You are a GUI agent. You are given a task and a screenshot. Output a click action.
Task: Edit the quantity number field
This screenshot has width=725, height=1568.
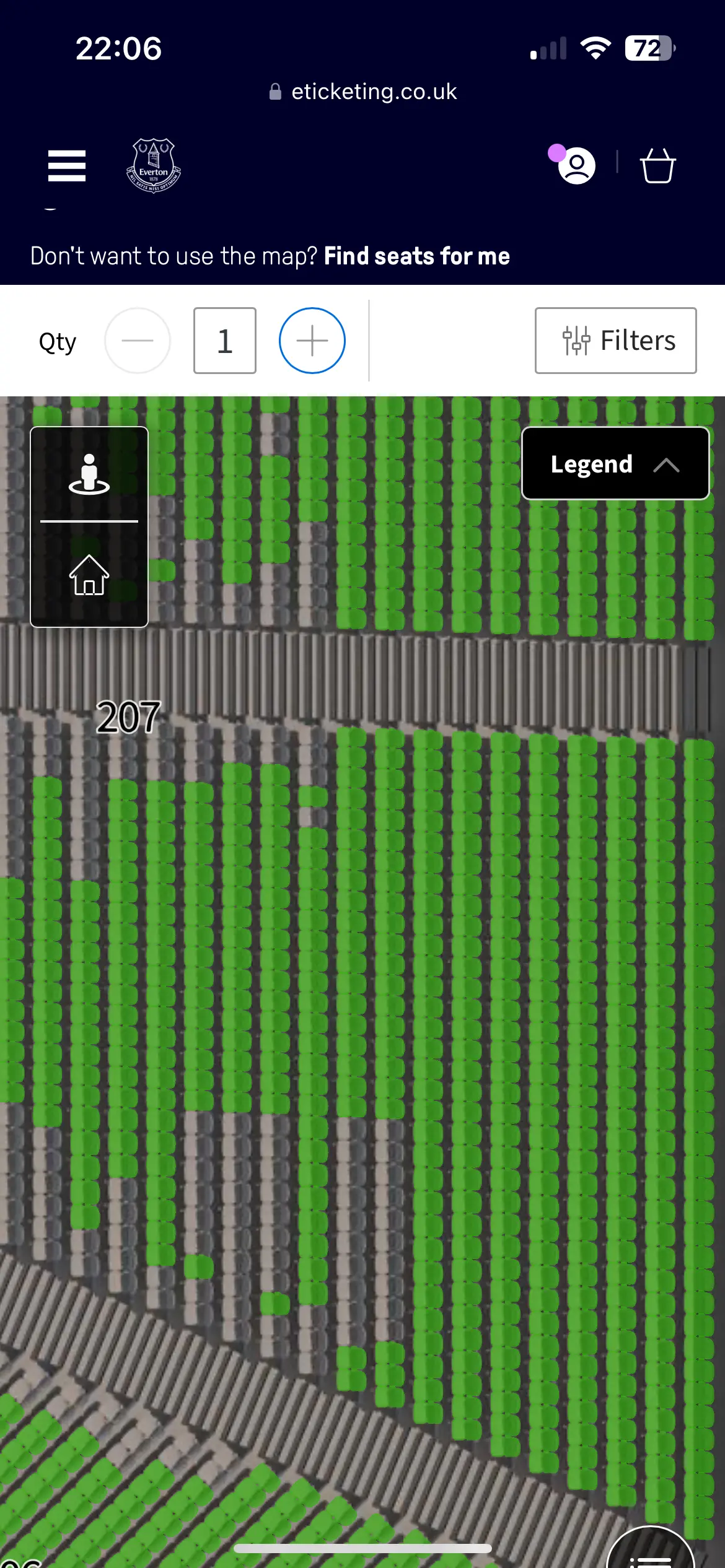tap(225, 341)
